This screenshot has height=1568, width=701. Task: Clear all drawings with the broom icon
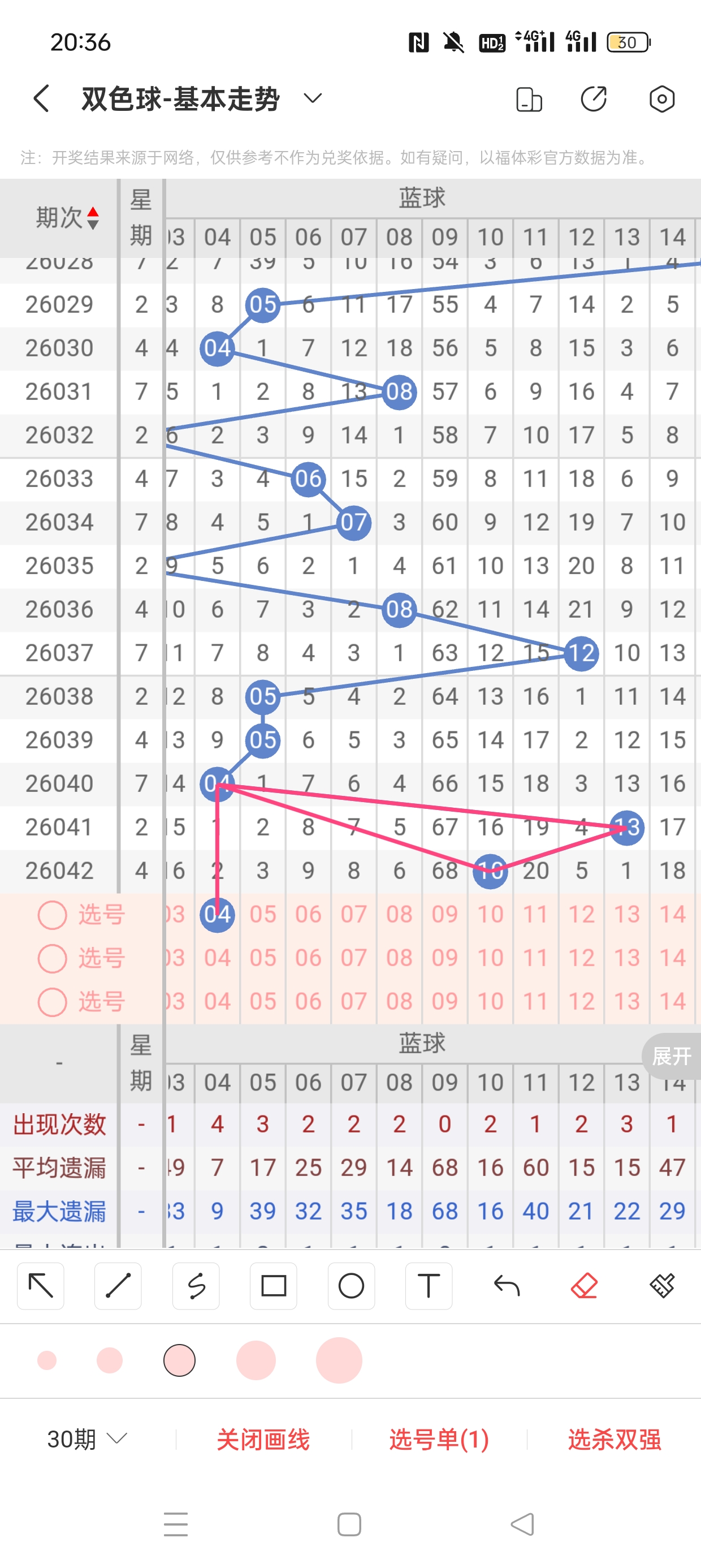pos(661,1286)
